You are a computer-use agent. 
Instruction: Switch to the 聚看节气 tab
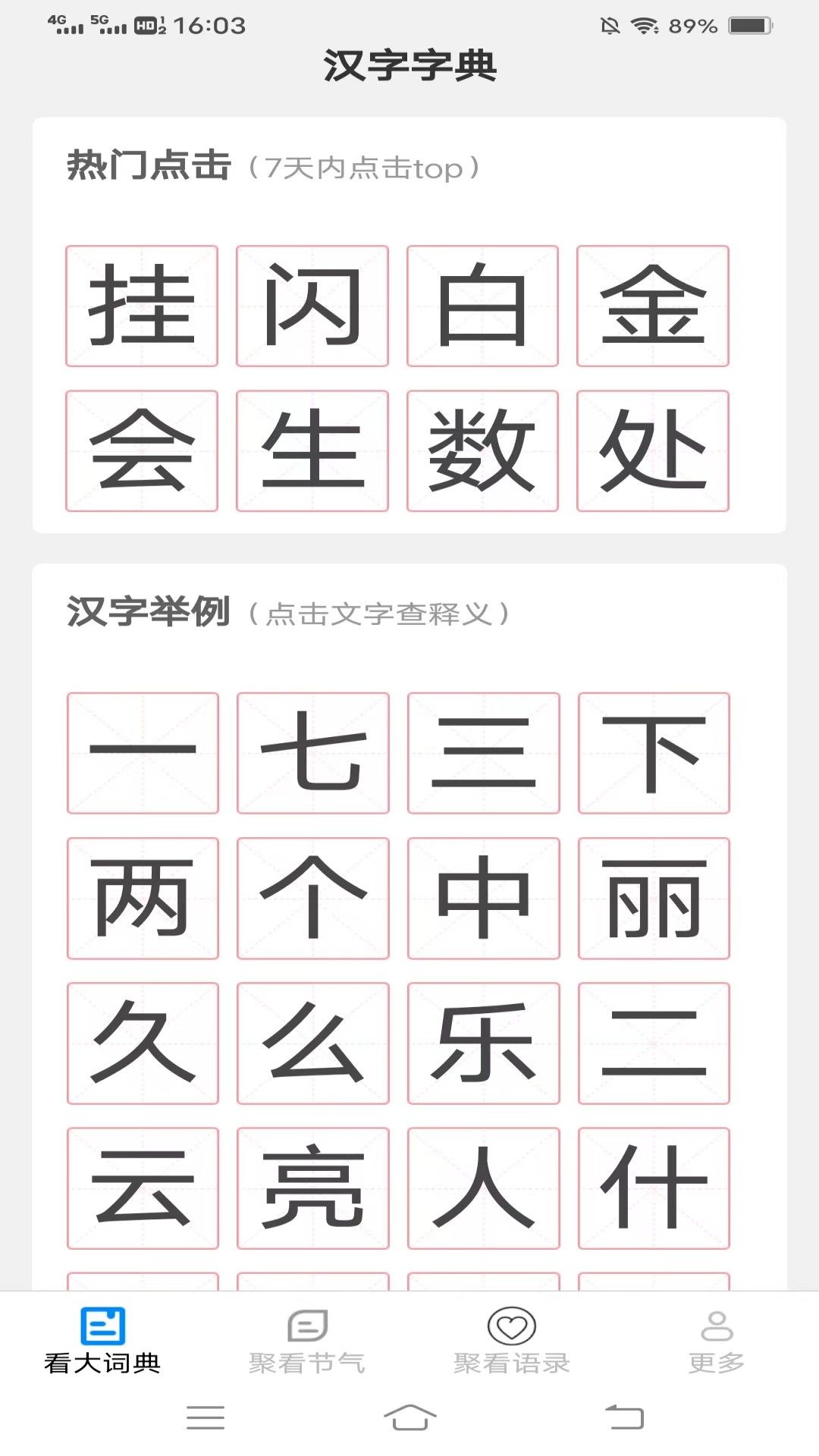point(307,1341)
